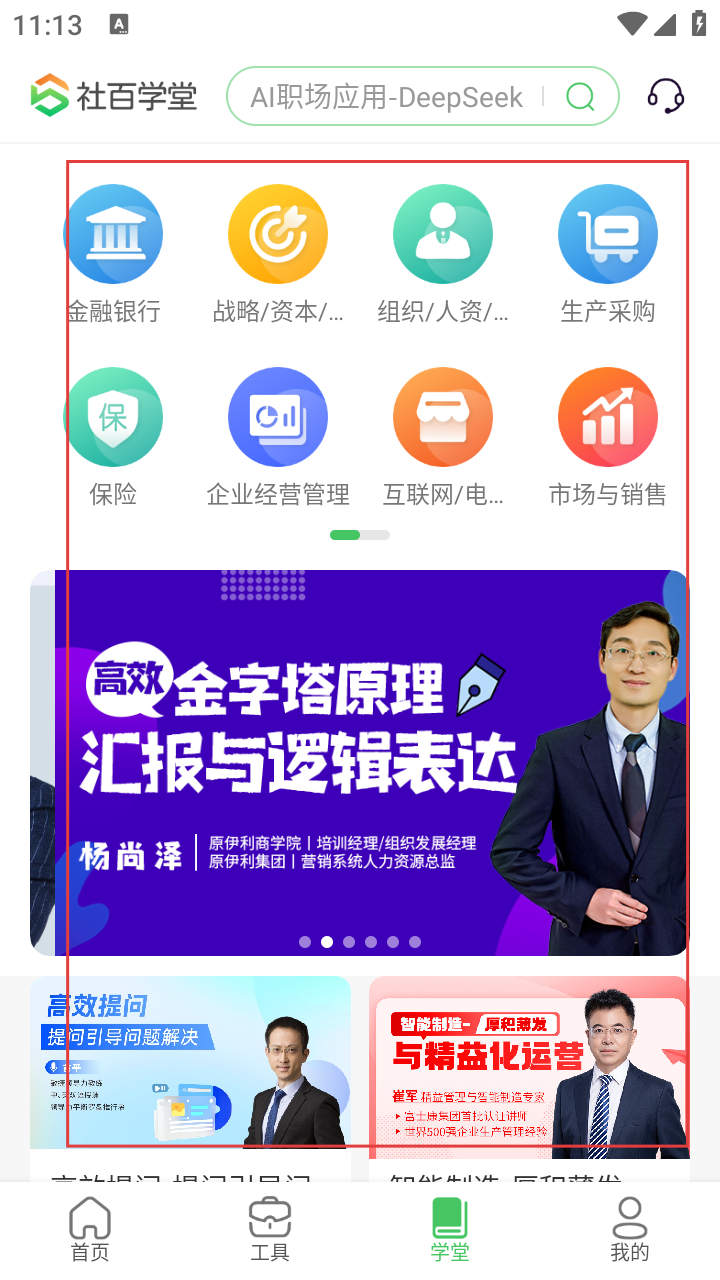
Task: Tap the green search magnifier icon
Action: click(580, 97)
